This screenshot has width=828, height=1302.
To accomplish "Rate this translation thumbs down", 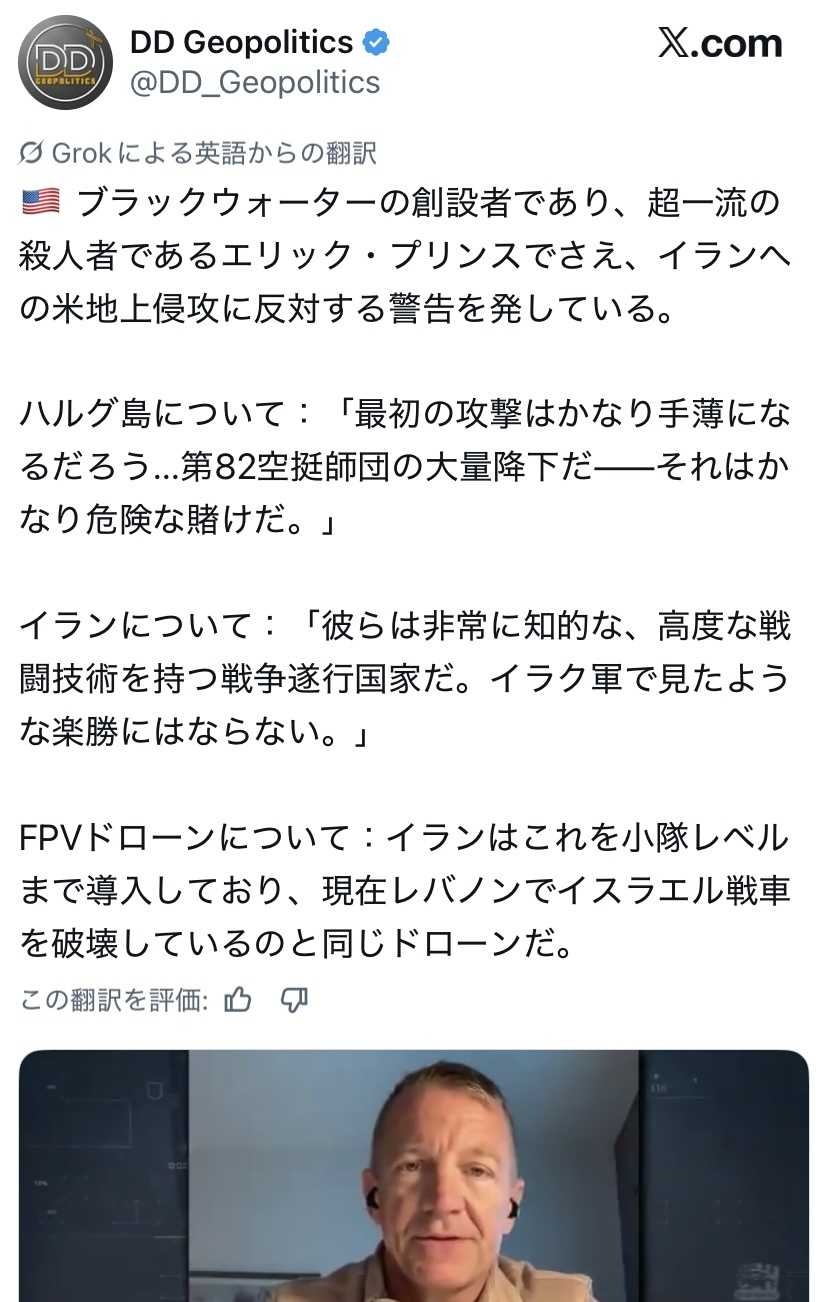I will 294,999.
